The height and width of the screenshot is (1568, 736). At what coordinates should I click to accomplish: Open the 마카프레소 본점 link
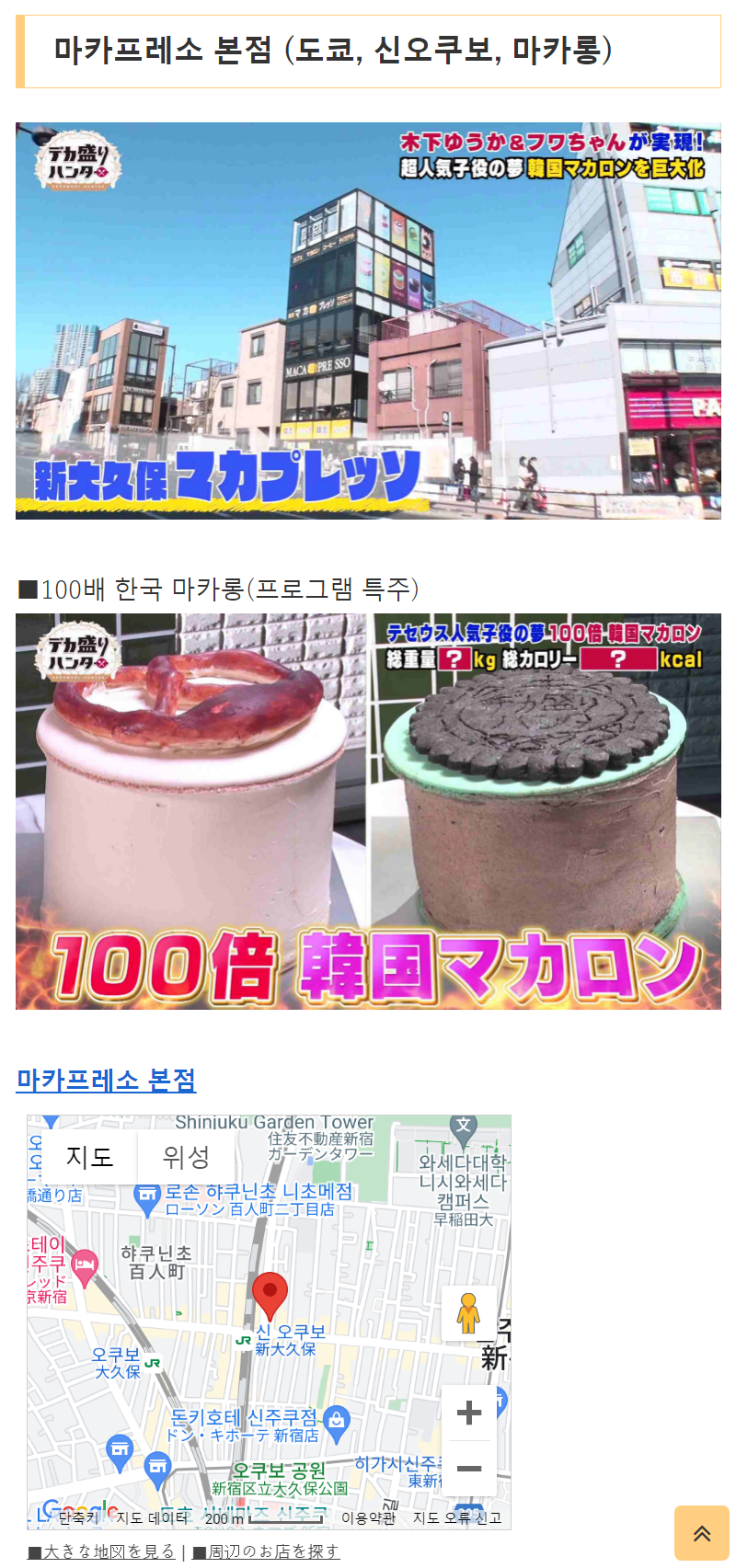107,1080
